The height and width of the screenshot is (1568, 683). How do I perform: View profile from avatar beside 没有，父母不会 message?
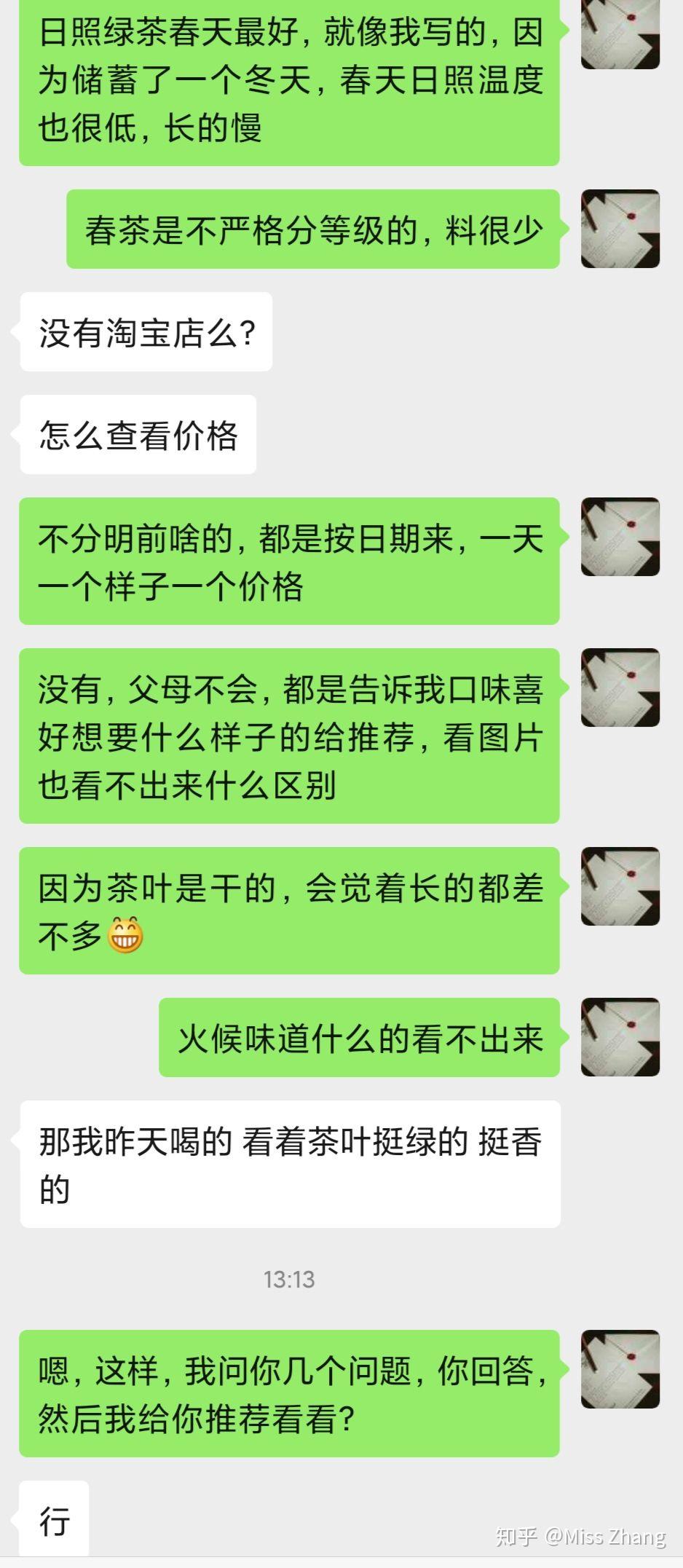[x=620, y=688]
